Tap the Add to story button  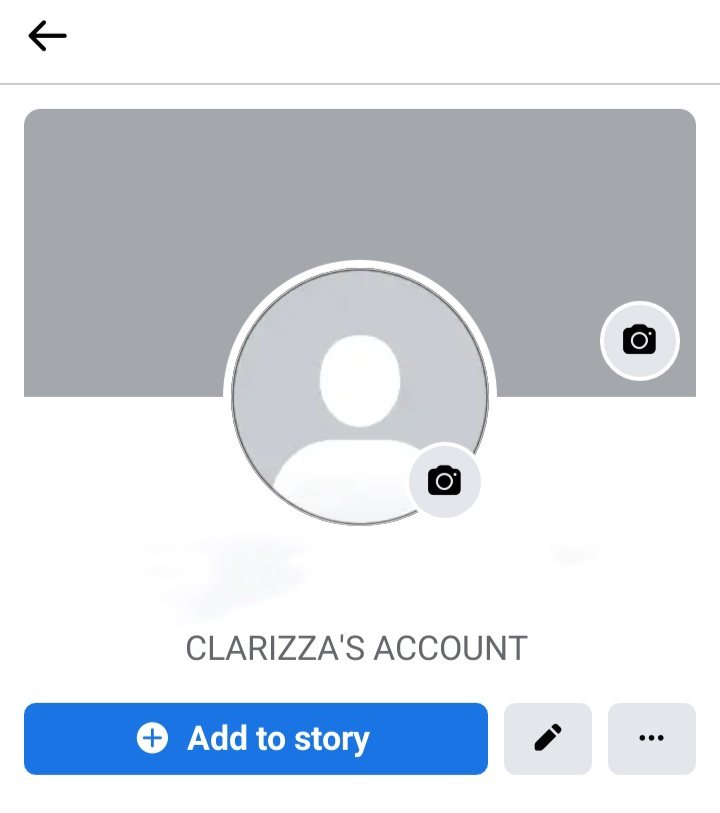pos(255,739)
